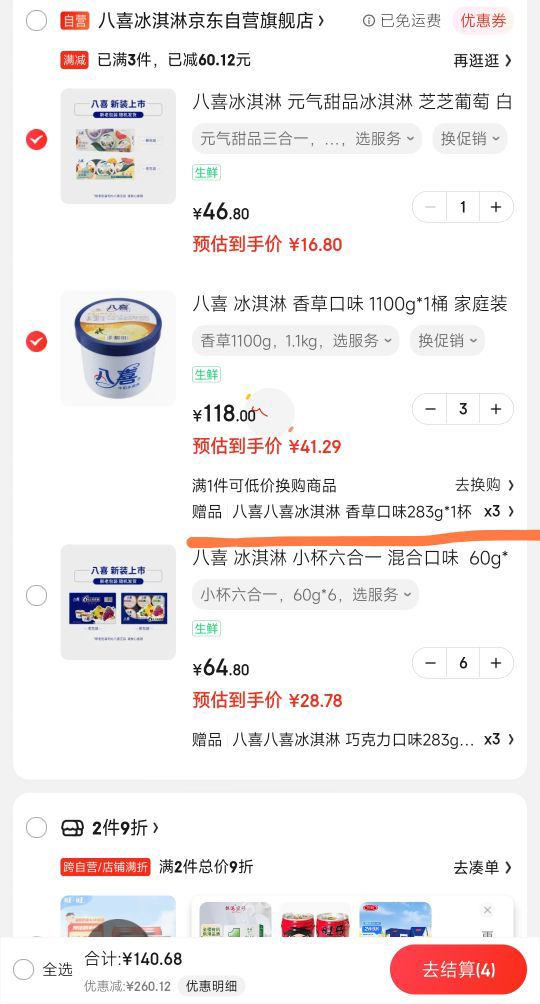Select the 小杯六合一 item checkbox
This screenshot has width=540, height=1004.
tap(37, 595)
